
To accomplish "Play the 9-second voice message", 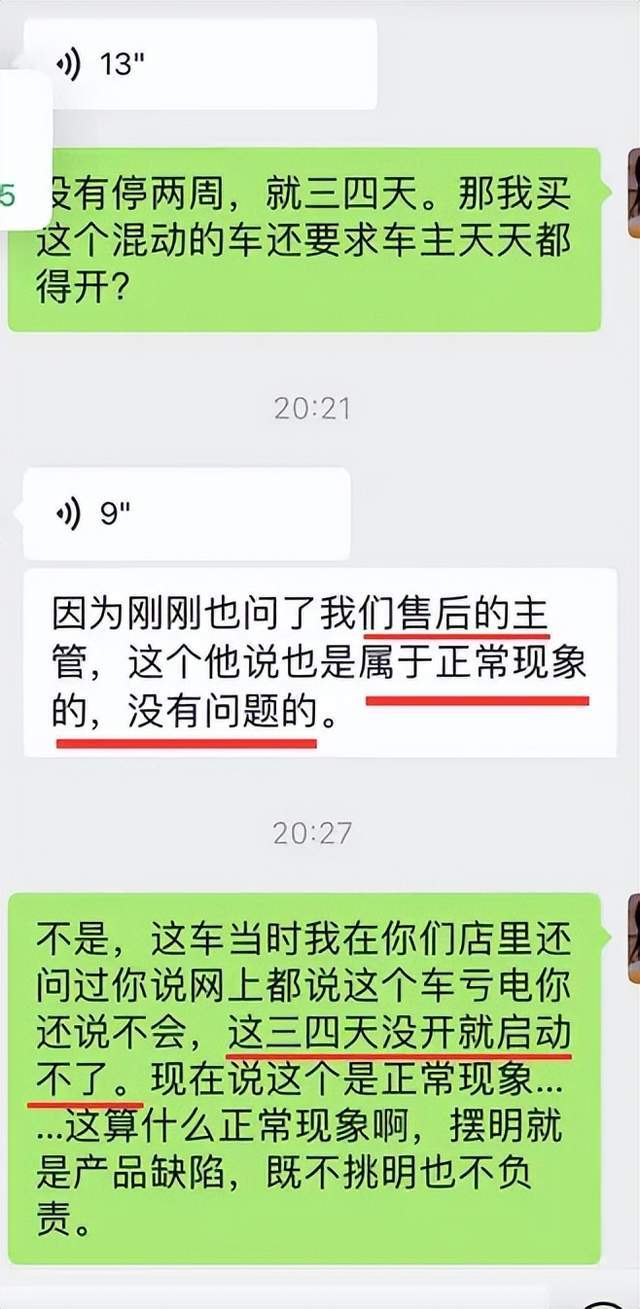I will click(x=186, y=514).
